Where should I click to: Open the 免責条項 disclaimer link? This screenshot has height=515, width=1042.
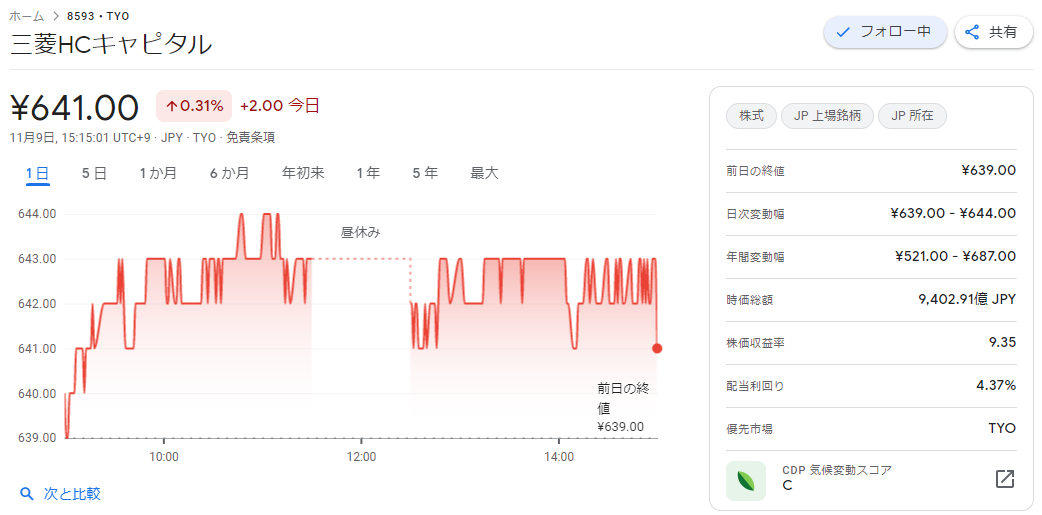pyautogui.click(x=251, y=138)
